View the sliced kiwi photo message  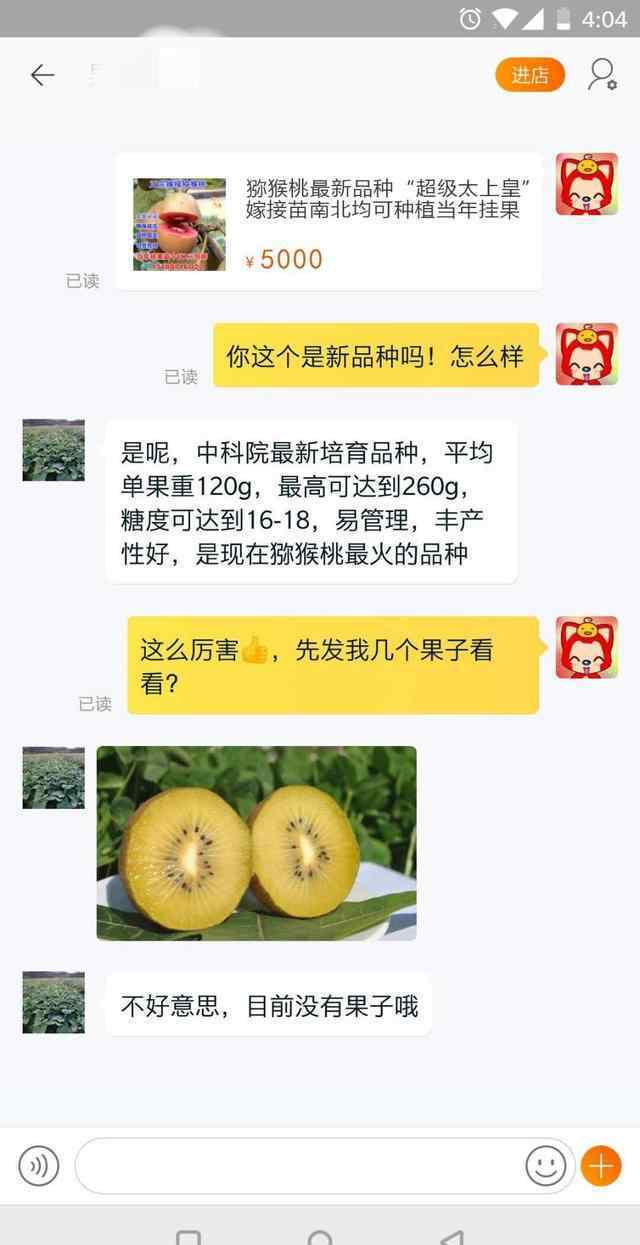(256, 843)
